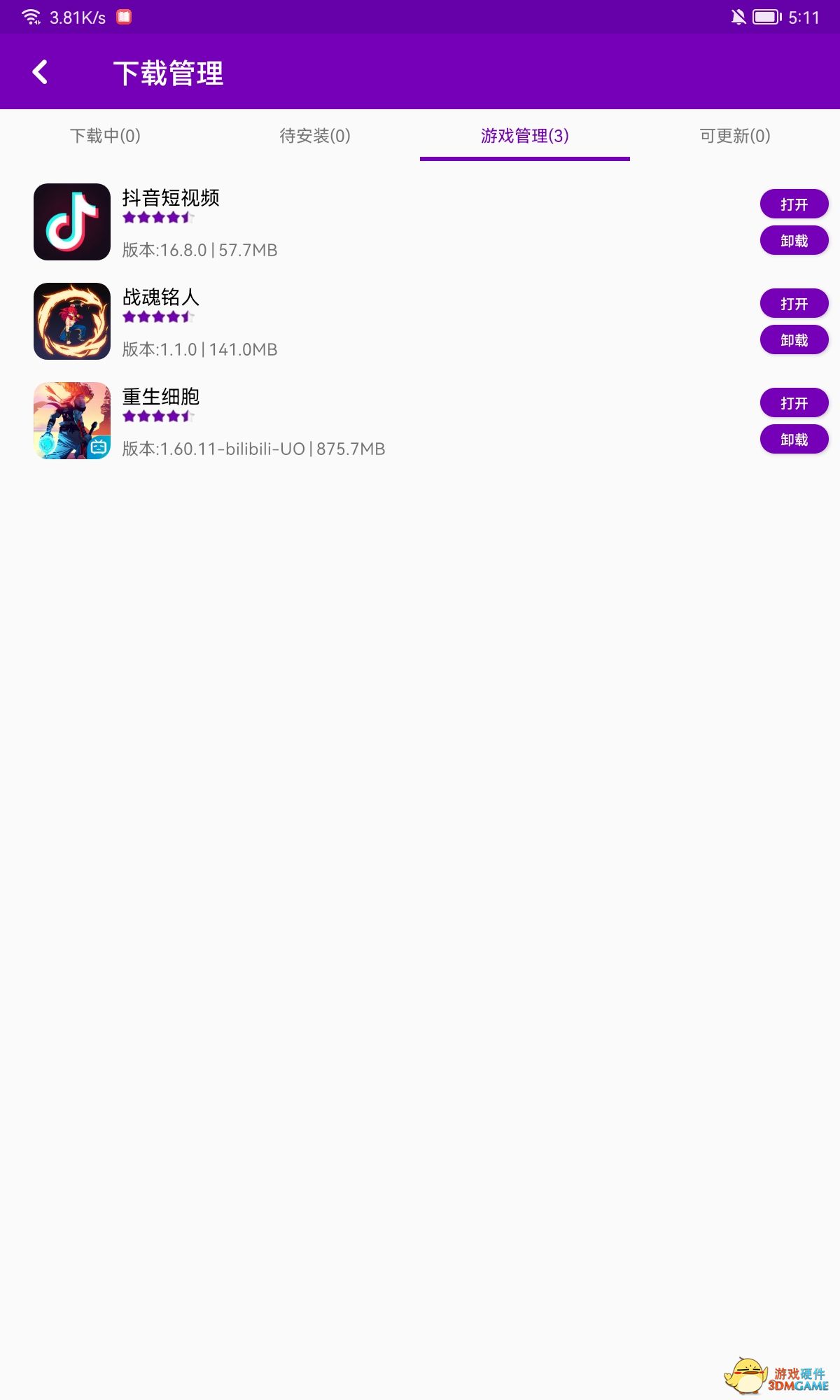The image size is (840, 1400).
Task: Open 抖音短视频 with the 打开 button
Action: pos(794,204)
